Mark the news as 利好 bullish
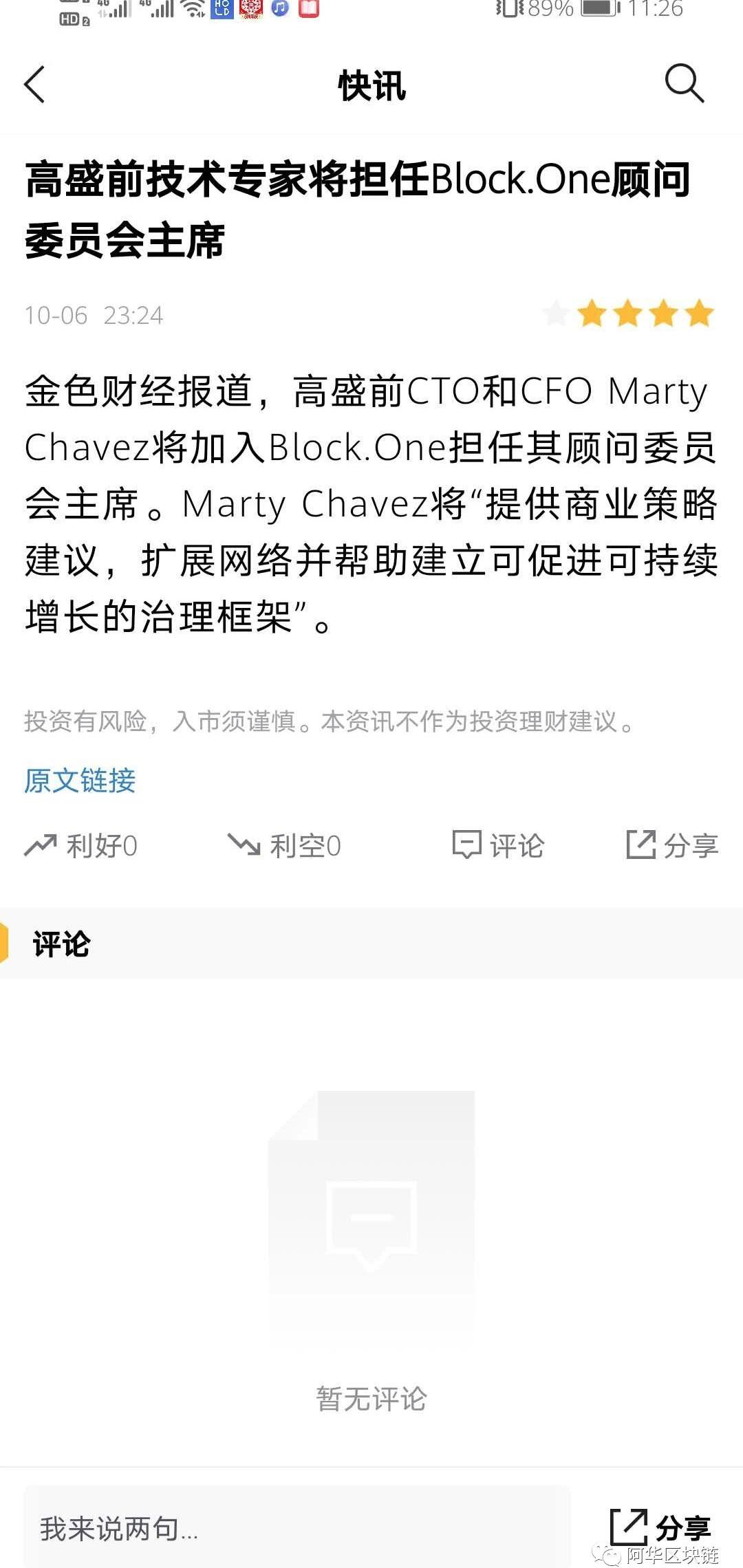This screenshot has width=743, height=1568. click(x=81, y=845)
